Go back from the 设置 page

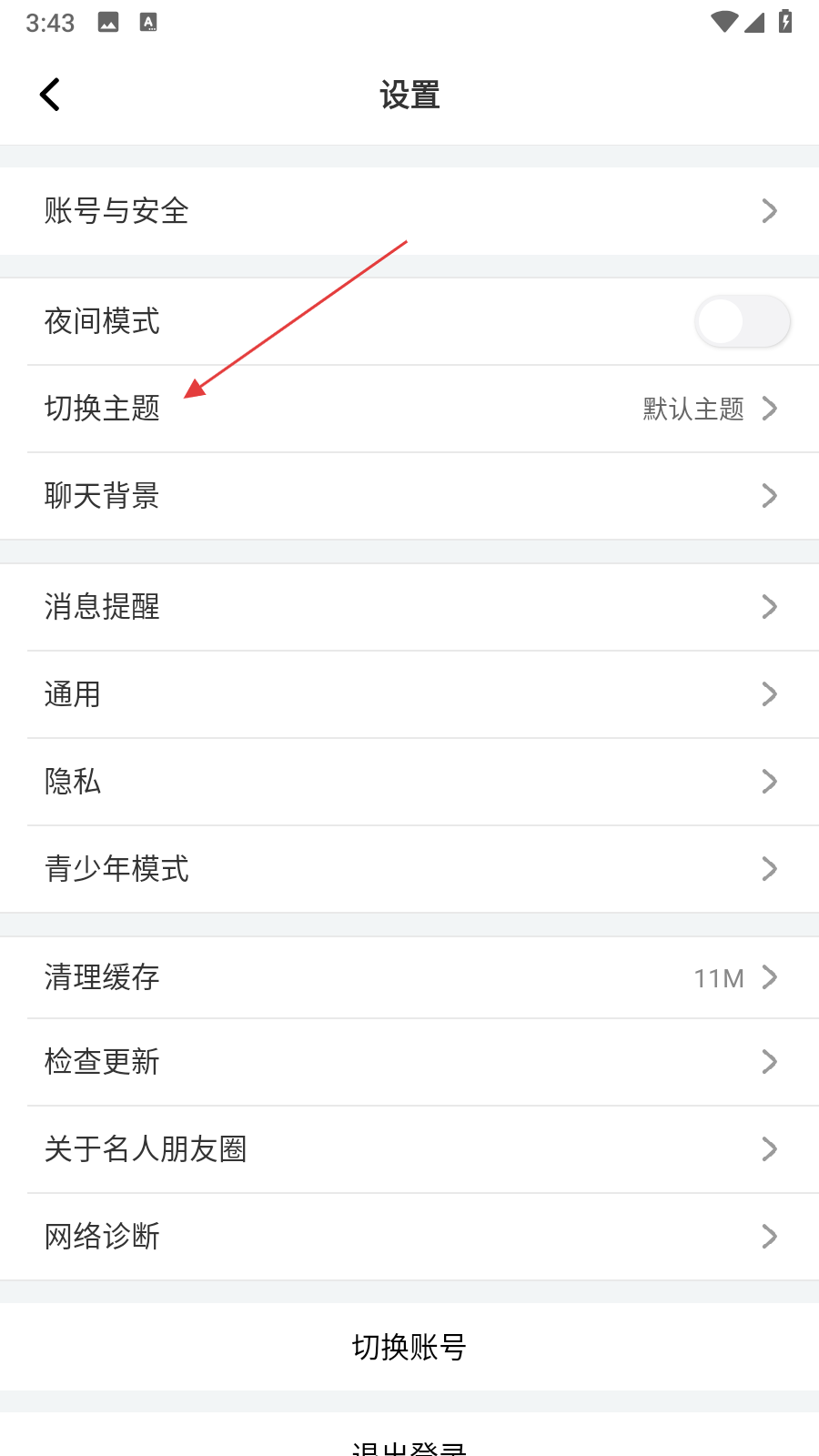50,95
